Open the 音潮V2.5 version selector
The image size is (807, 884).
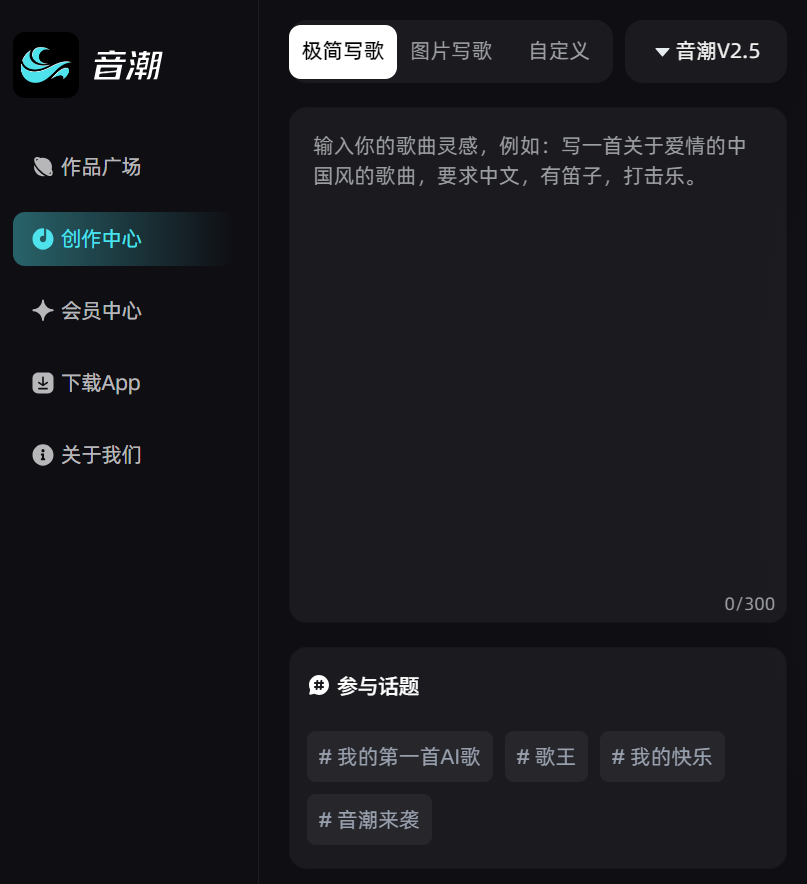tap(705, 51)
